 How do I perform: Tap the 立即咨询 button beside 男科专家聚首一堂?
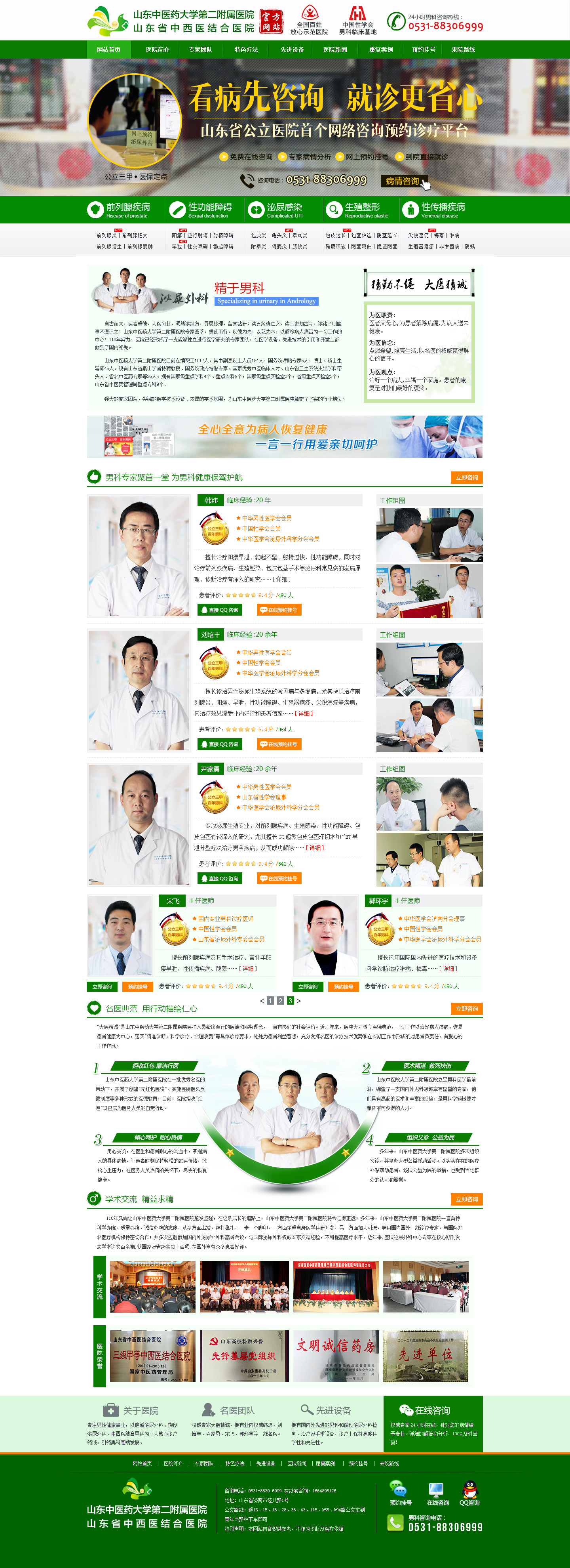coord(467,477)
